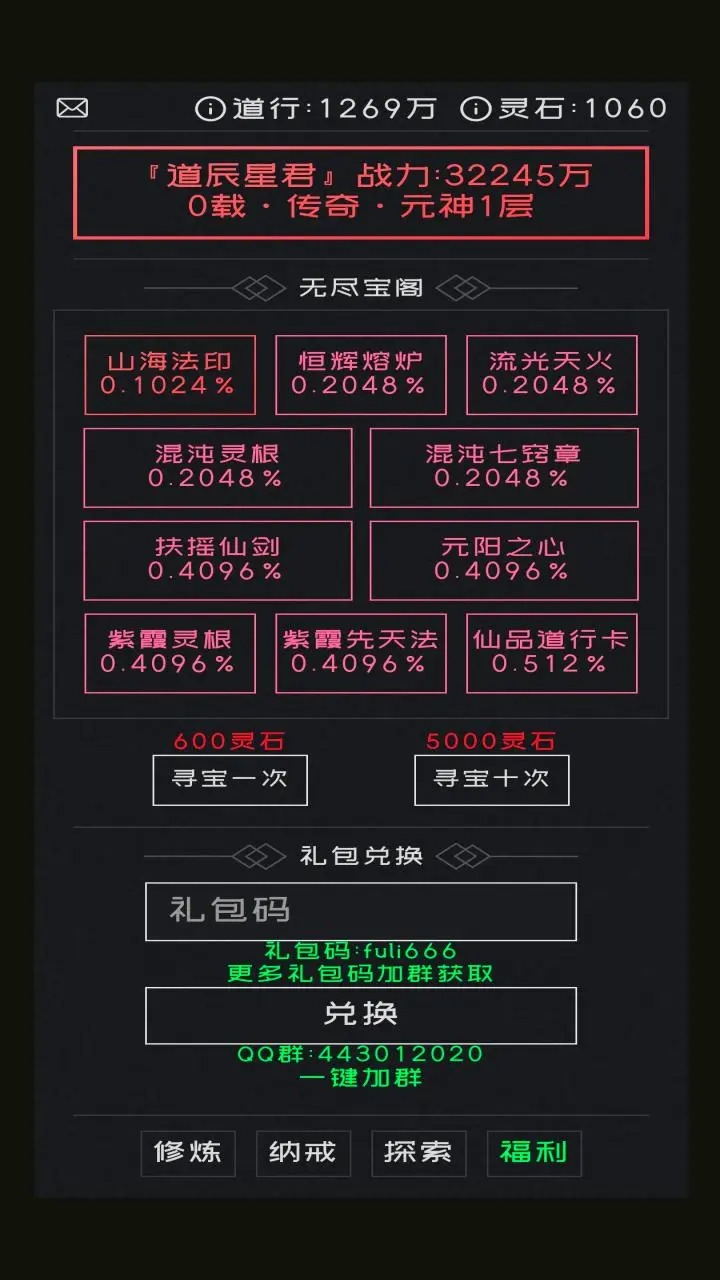Switch to the 纳戒 tab
Viewport: 720px width, 1280px height.
coord(303,1153)
